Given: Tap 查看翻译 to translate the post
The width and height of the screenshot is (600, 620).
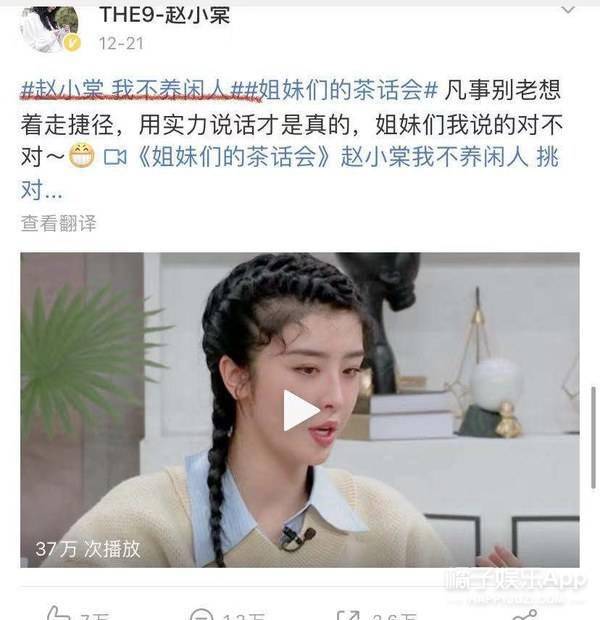Looking at the screenshot, I should click(x=58, y=223).
